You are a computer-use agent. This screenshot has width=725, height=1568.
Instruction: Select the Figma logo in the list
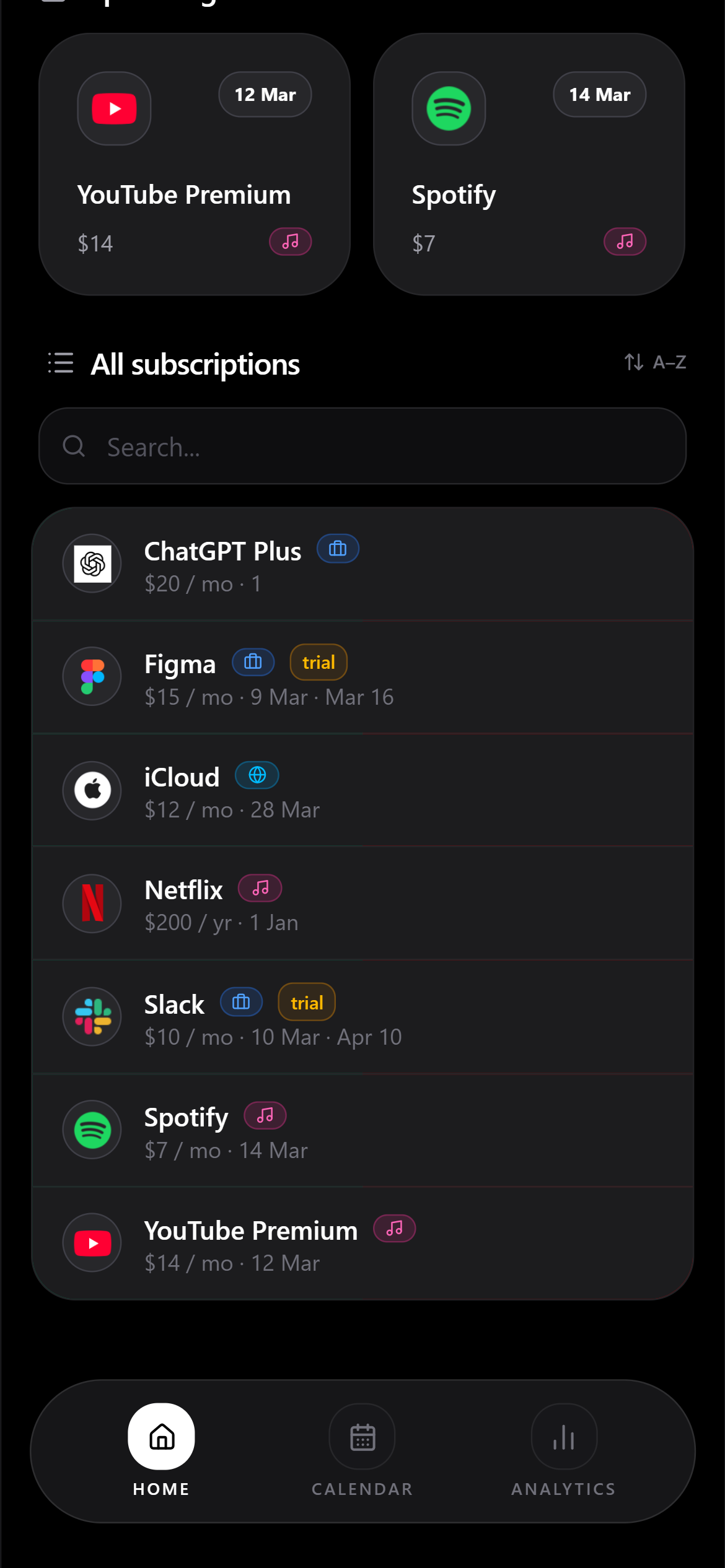pyautogui.click(x=92, y=676)
